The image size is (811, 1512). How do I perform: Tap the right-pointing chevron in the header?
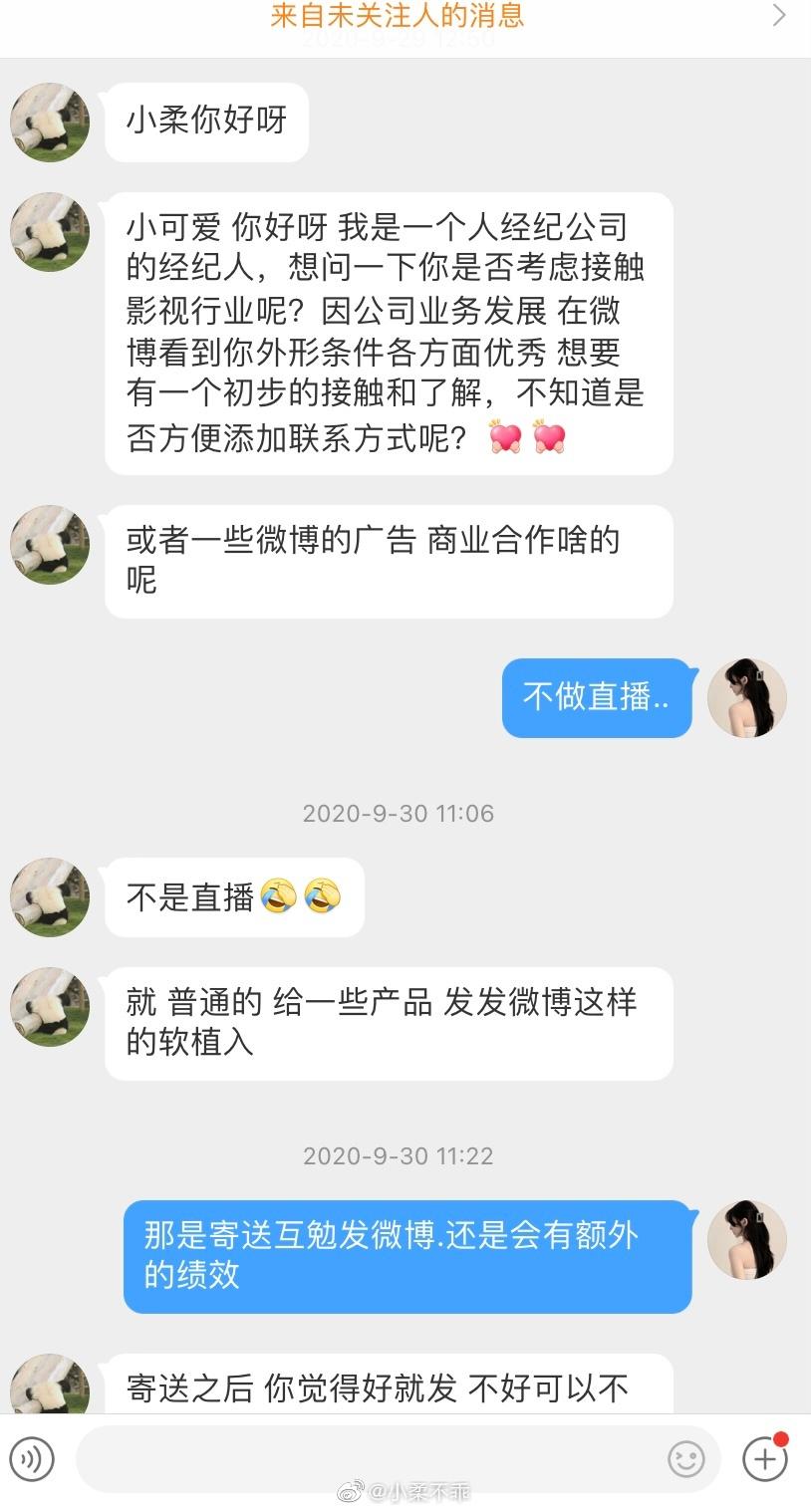pyautogui.click(x=780, y=16)
